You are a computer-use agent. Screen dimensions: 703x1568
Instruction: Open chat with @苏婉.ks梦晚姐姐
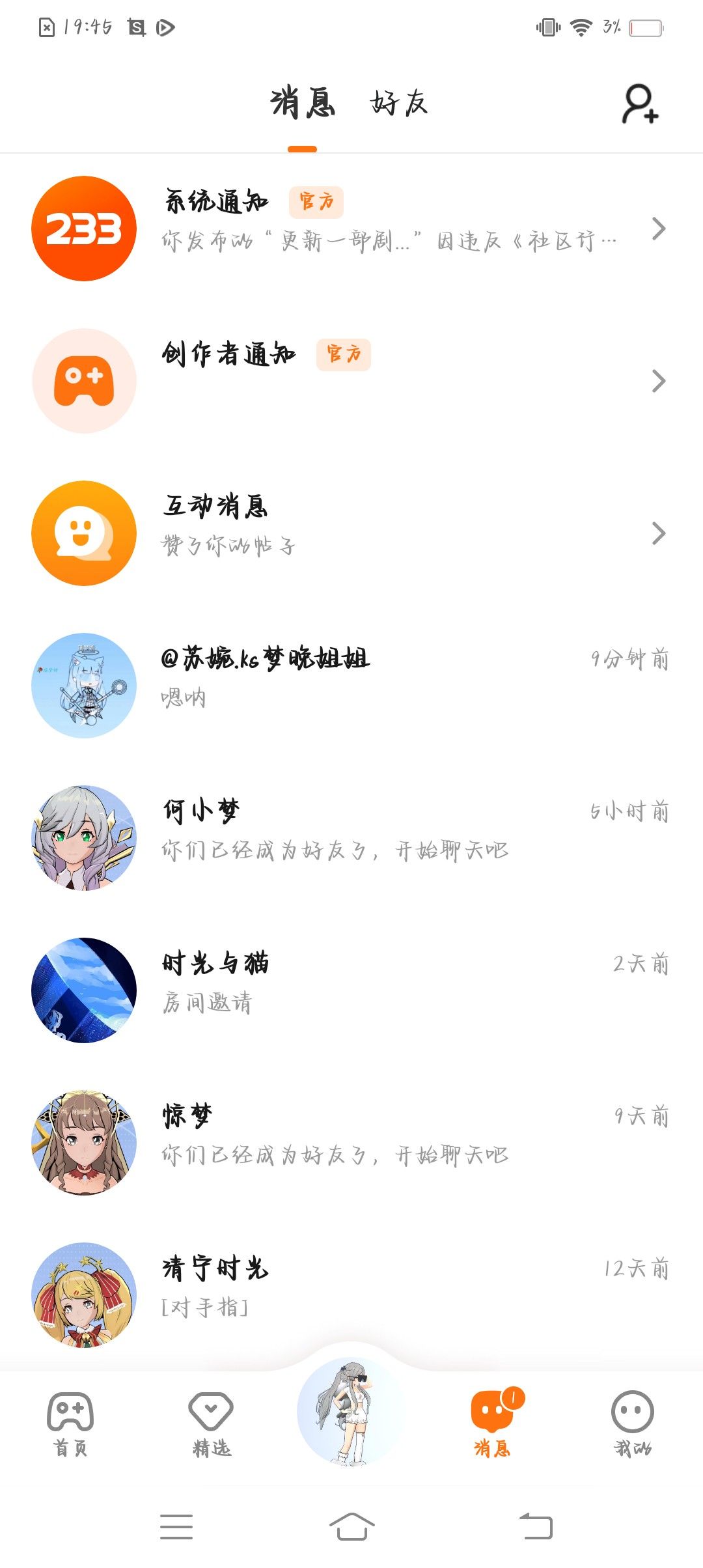click(x=351, y=686)
